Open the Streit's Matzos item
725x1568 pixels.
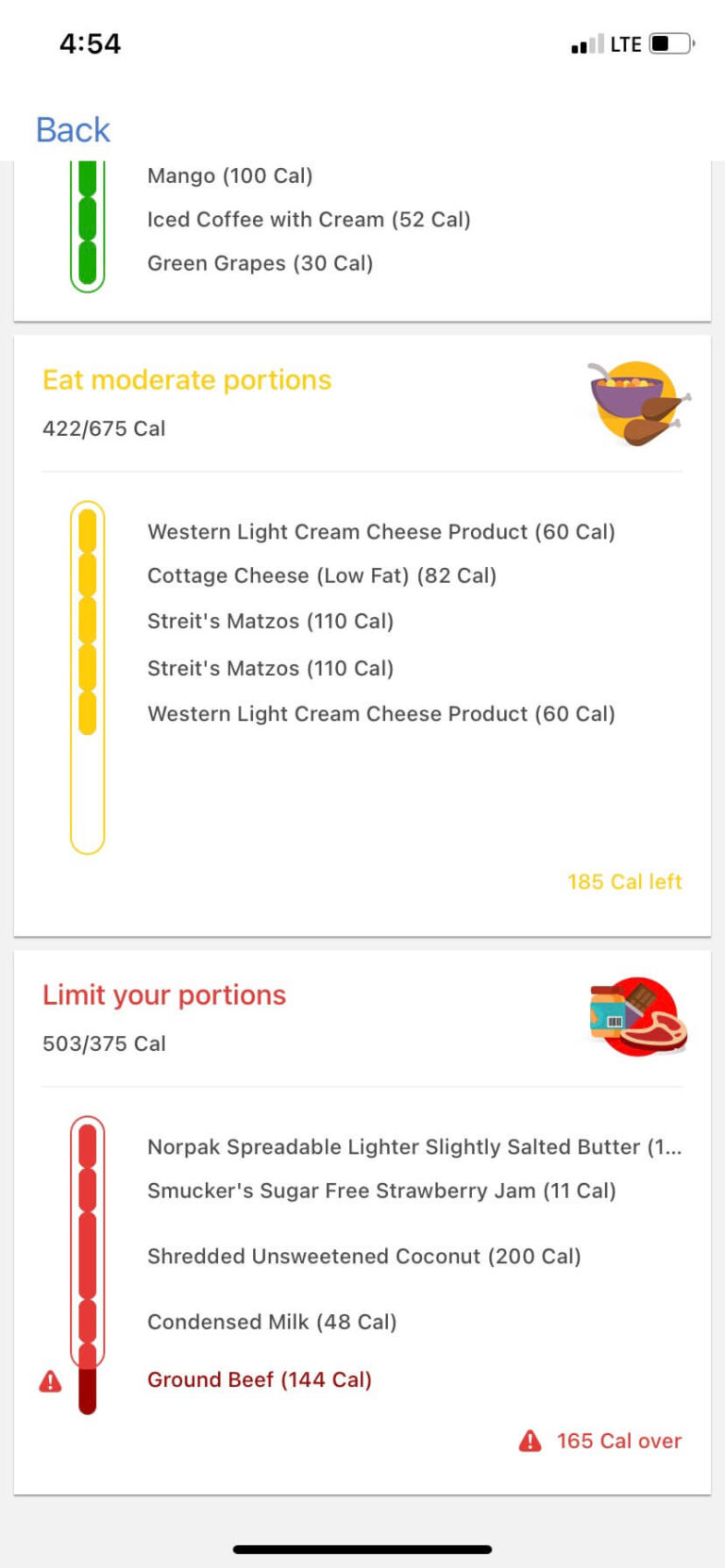tap(270, 621)
